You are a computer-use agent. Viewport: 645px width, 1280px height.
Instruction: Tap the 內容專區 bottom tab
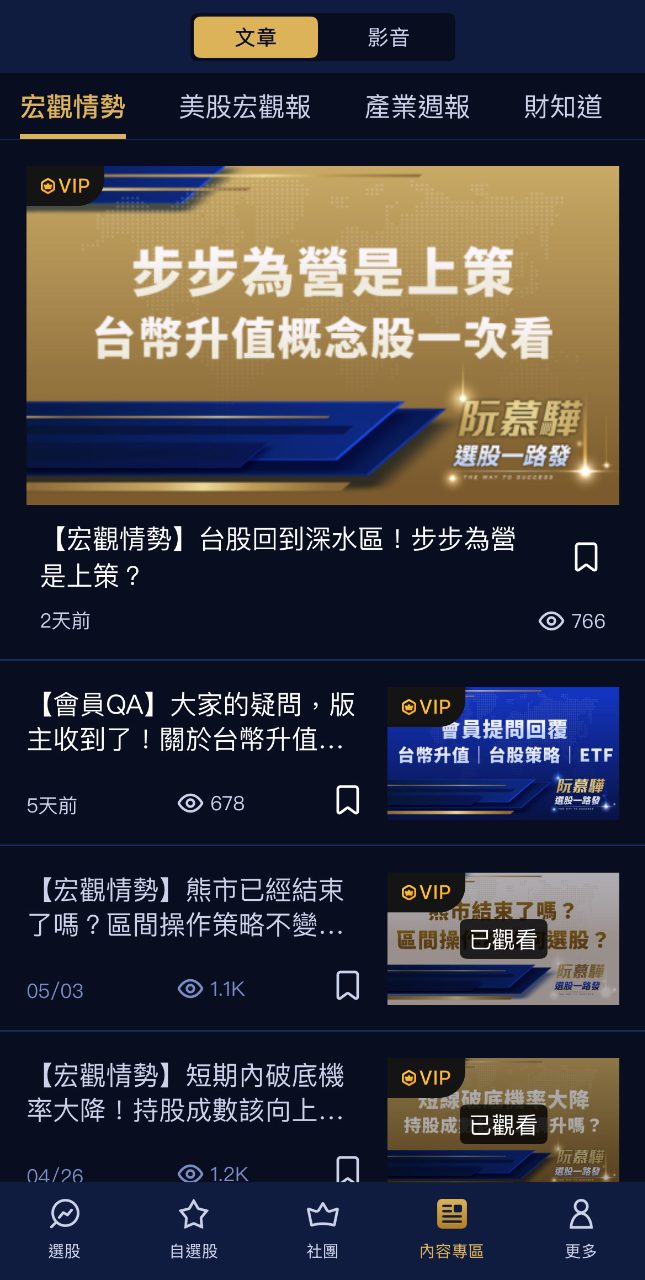coord(451,1228)
